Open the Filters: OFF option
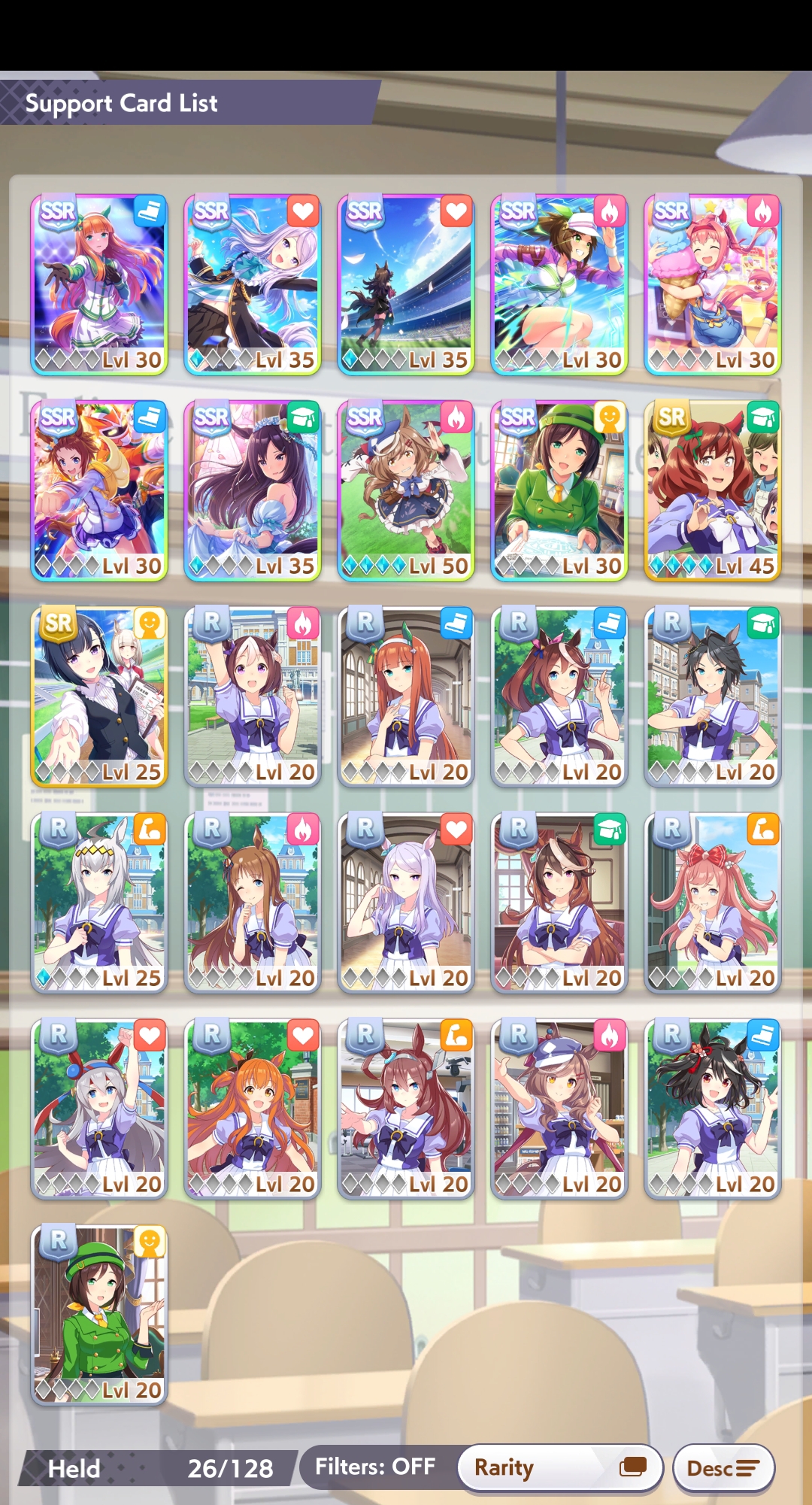The image size is (812, 1505). [375, 1467]
